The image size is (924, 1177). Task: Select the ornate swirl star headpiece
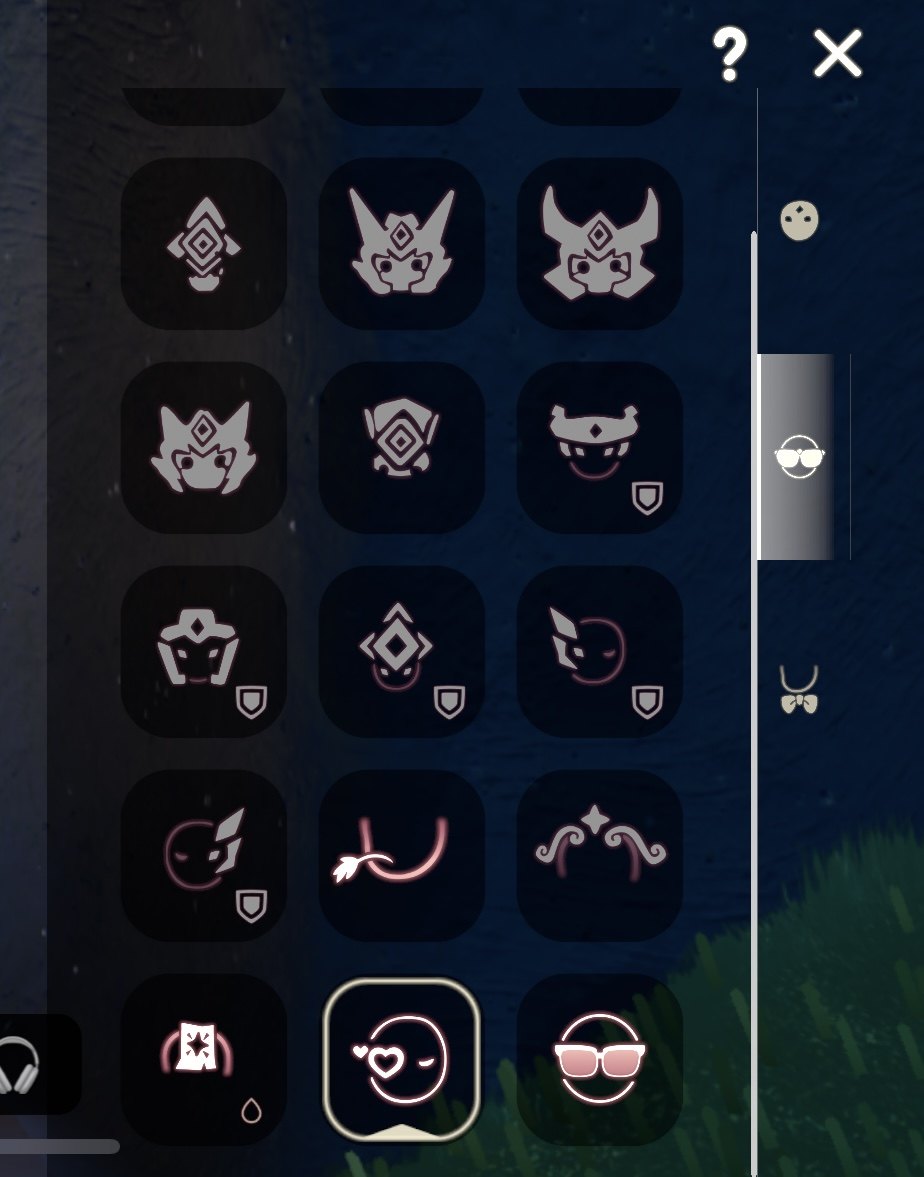point(600,855)
